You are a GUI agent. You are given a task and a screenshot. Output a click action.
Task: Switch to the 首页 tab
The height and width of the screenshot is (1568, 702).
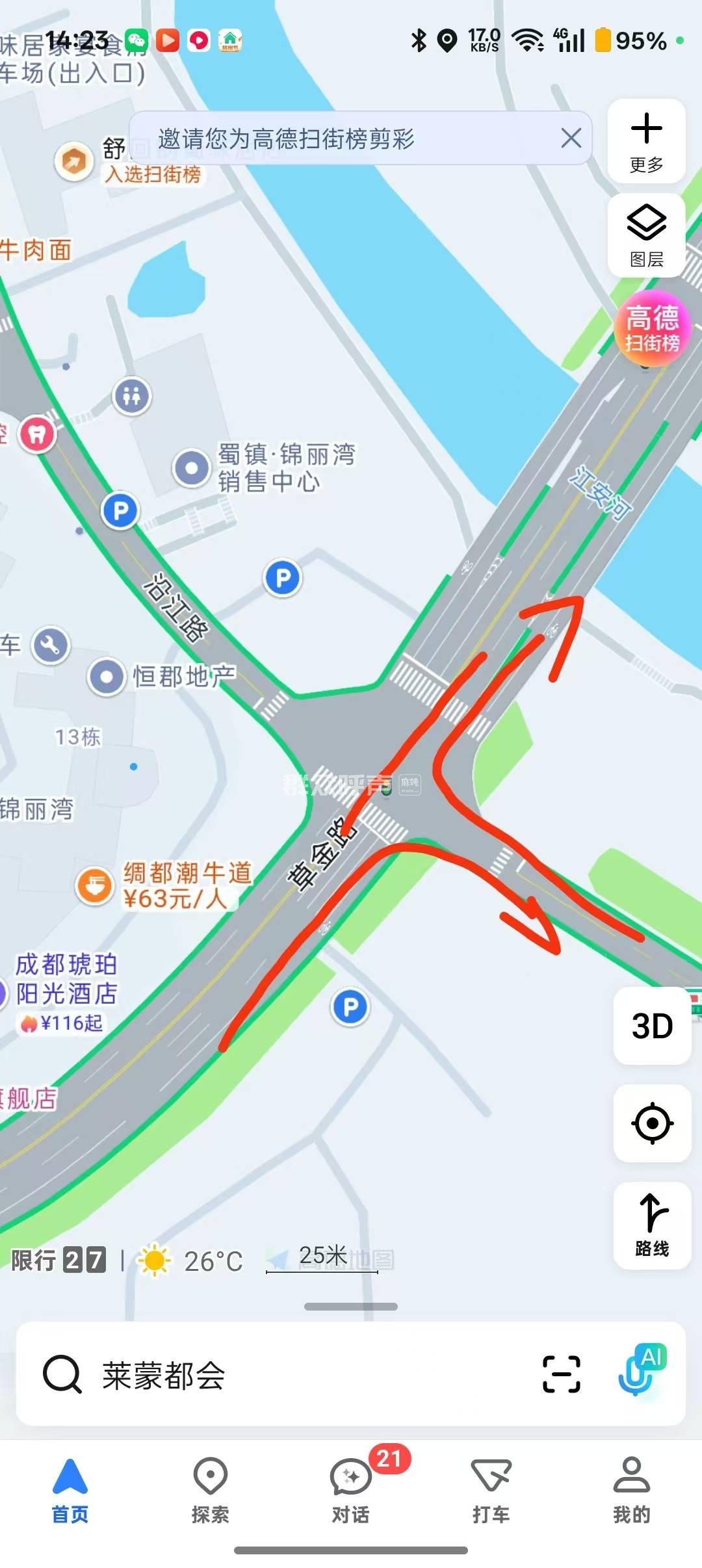(70, 1487)
